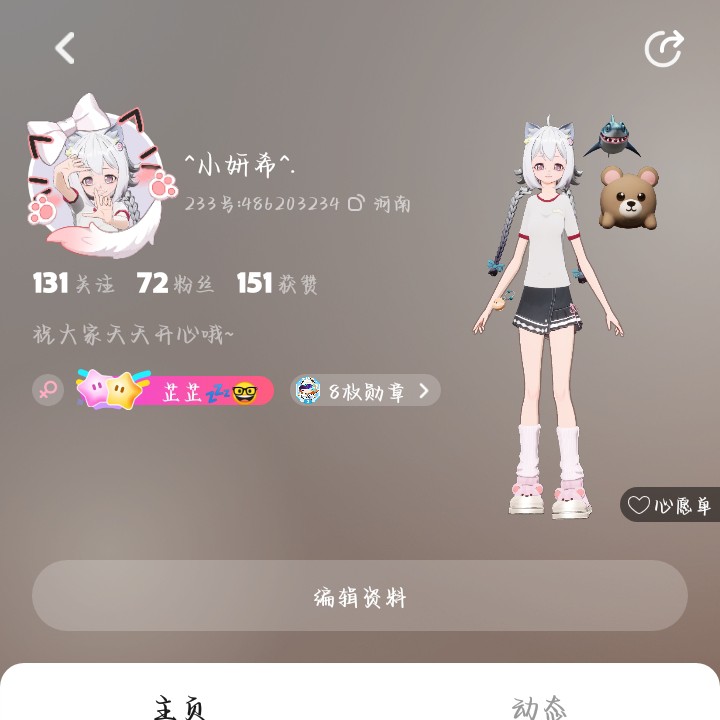Share this profile page
Screen dimensions: 720x720
[x=663, y=48]
